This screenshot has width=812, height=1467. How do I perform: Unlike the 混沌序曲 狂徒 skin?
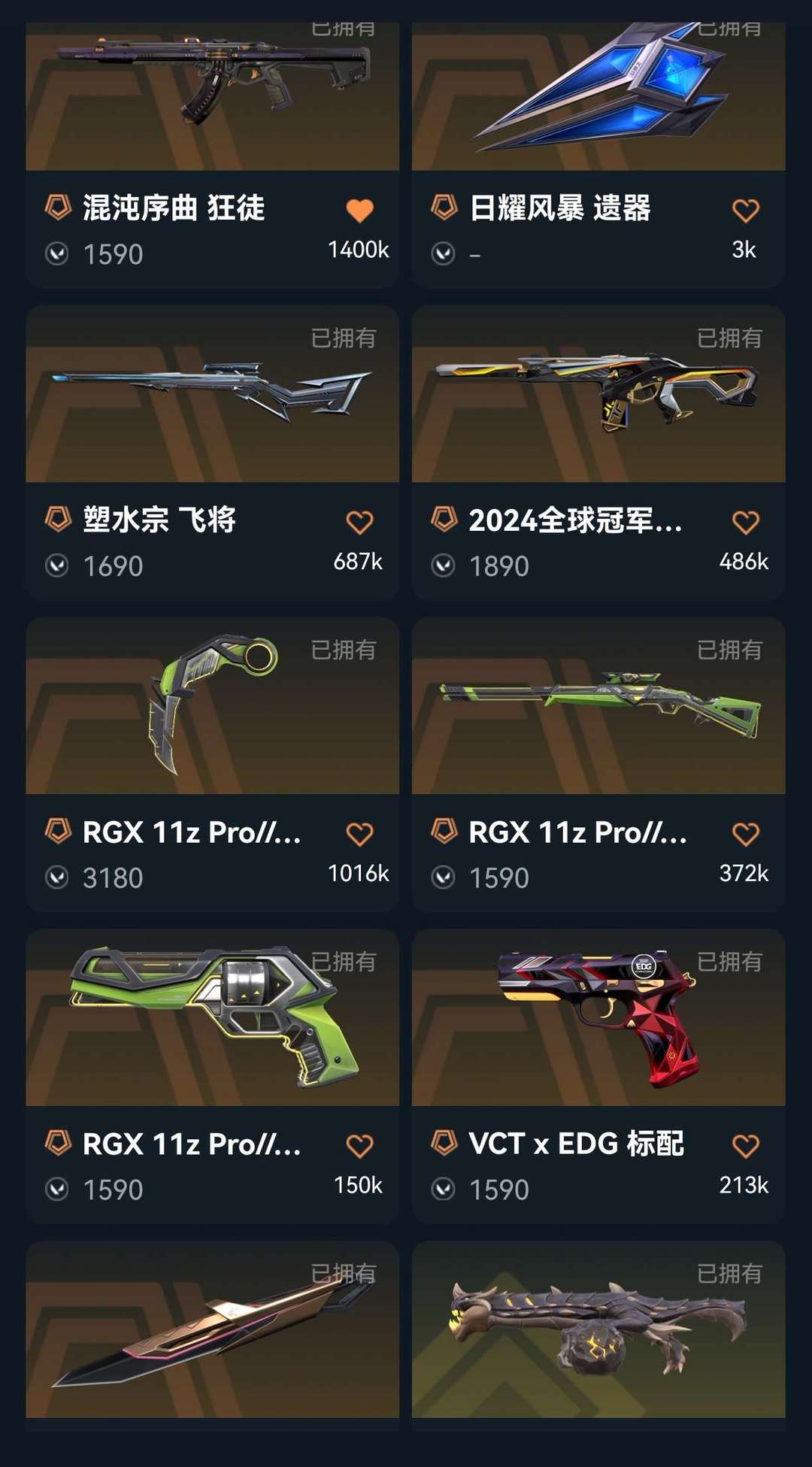[x=359, y=211]
